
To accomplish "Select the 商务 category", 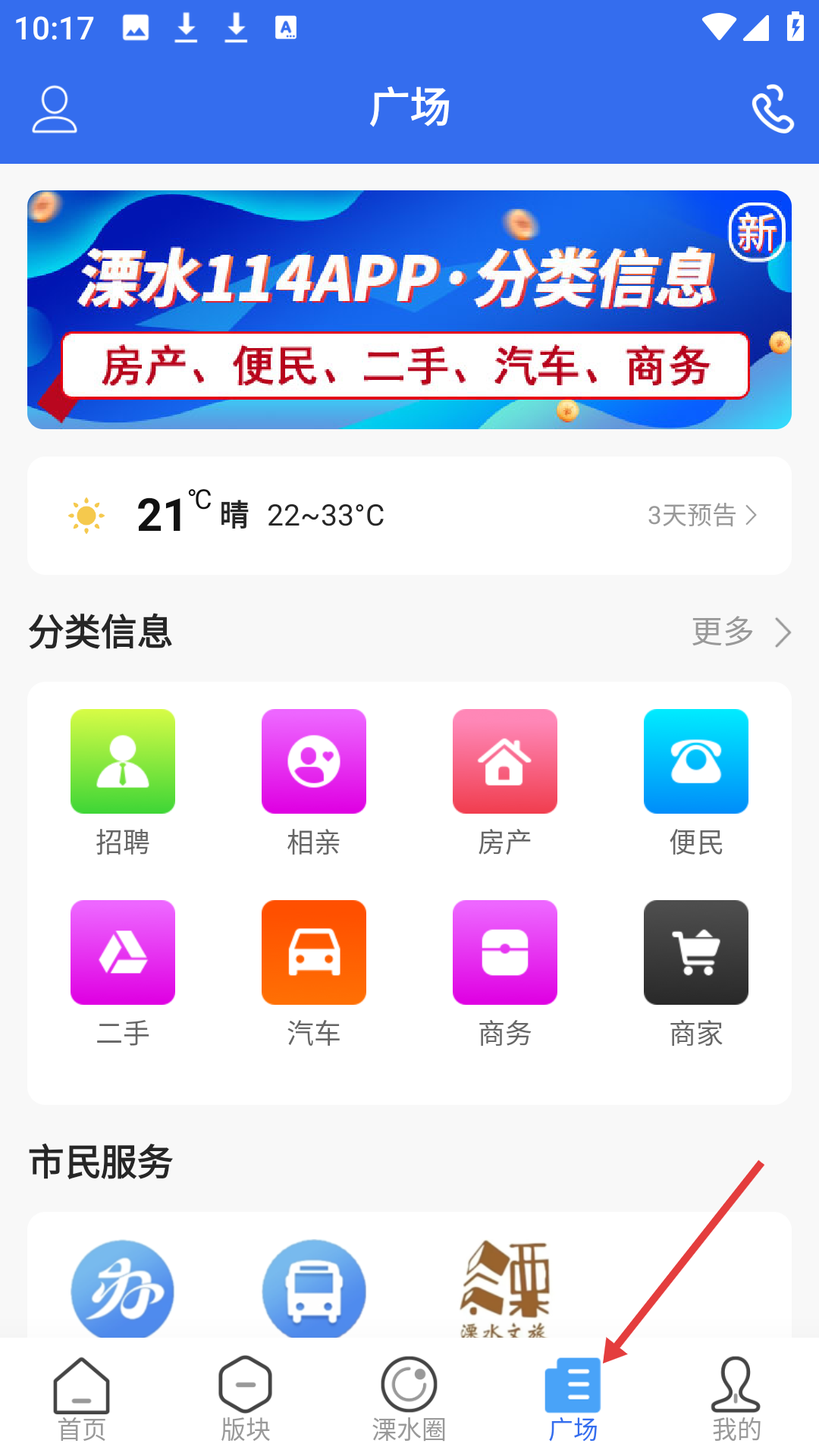I will 505,972.
